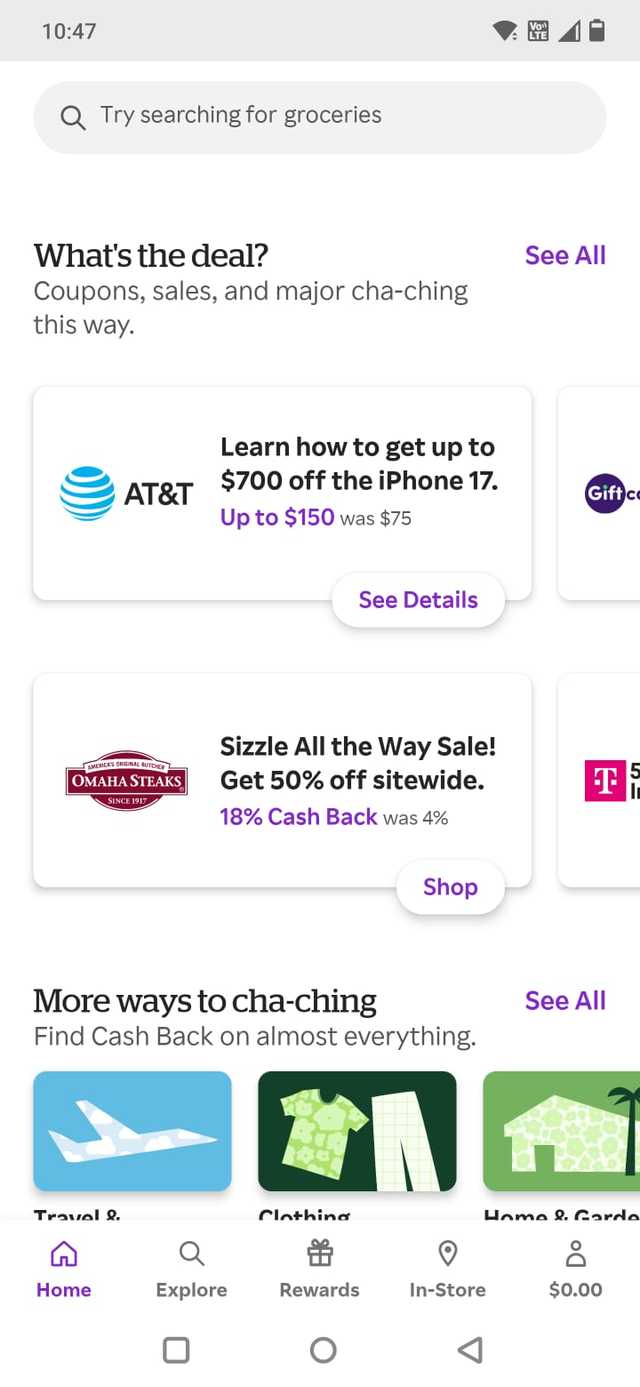Open the Clothing category tile

(x=357, y=1131)
